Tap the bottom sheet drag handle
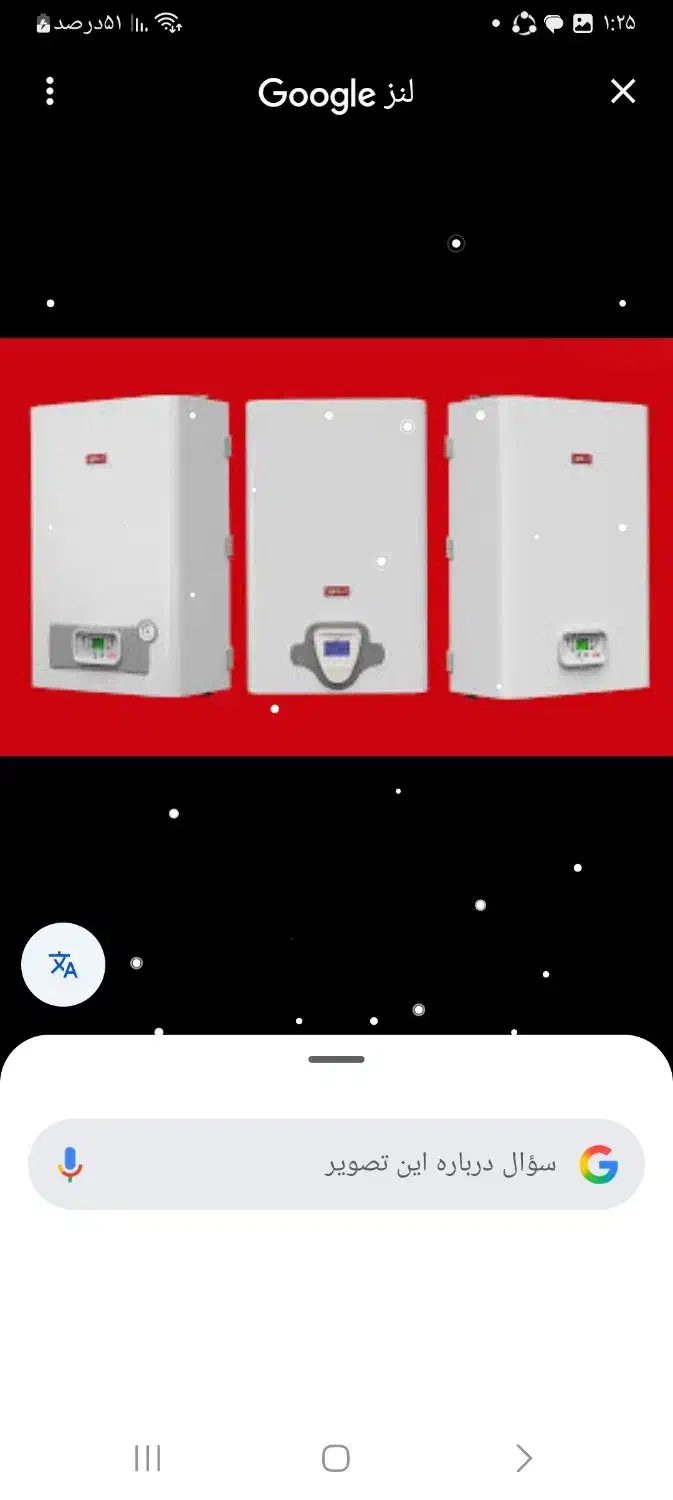This screenshot has height=1500, width=673. tap(336, 1059)
